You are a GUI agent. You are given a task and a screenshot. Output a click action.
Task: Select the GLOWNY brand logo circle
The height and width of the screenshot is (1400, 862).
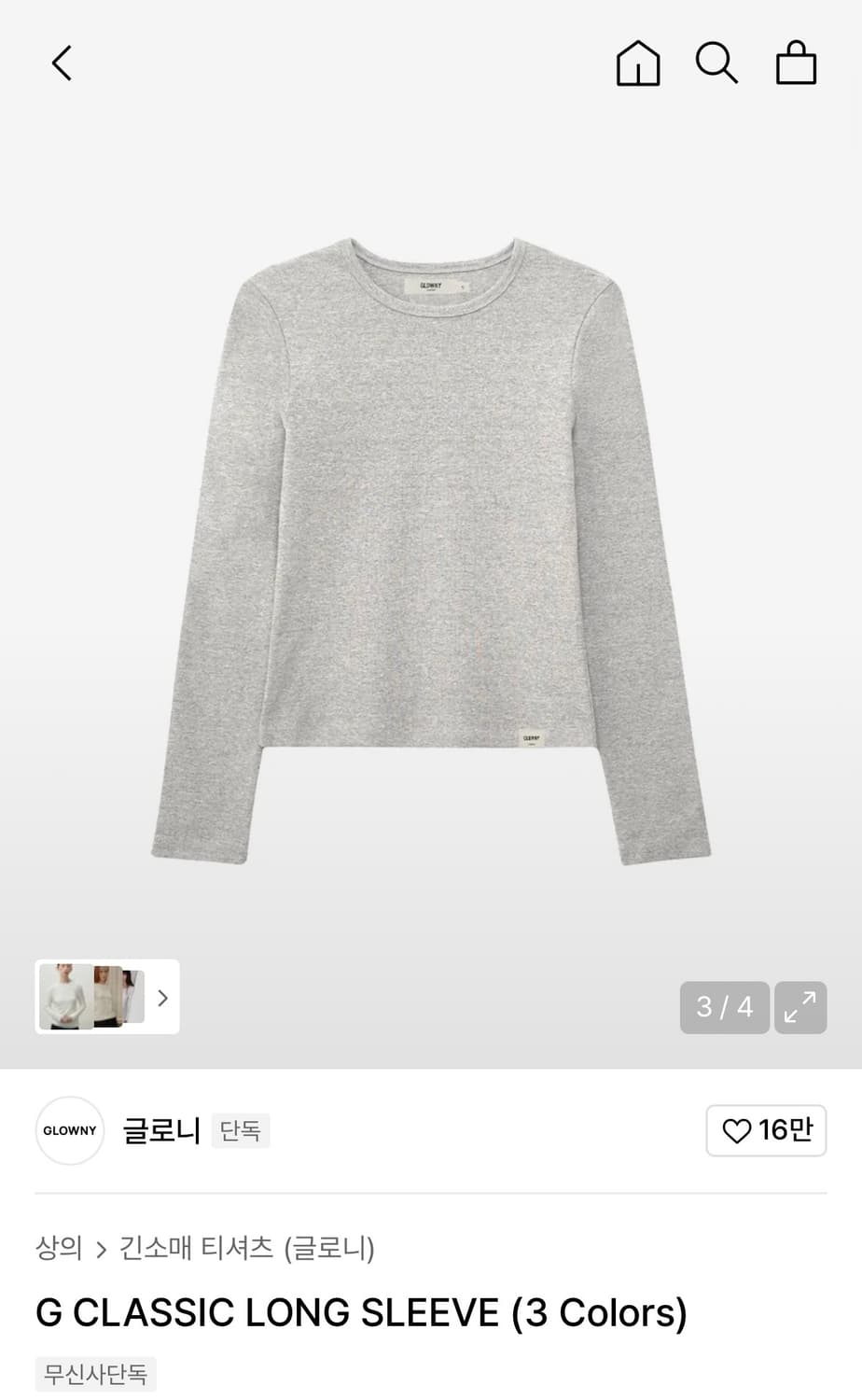(69, 1130)
